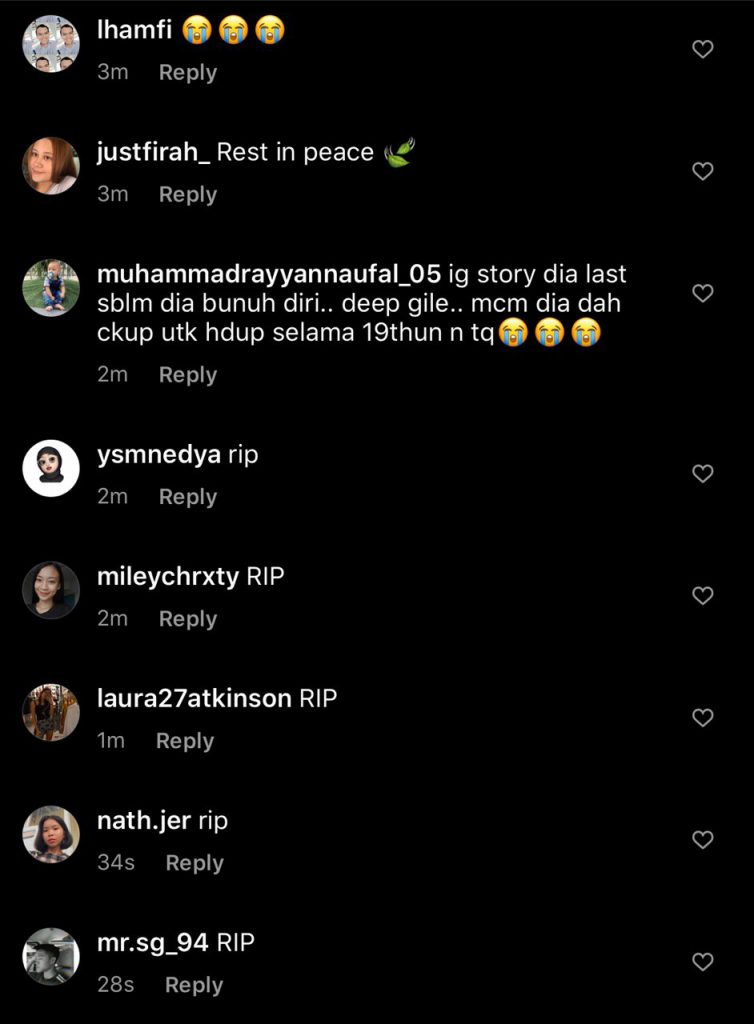754x1024 pixels.
Task: Reply to muhammadrayyannaufal_05's comment
Action: (x=188, y=375)
